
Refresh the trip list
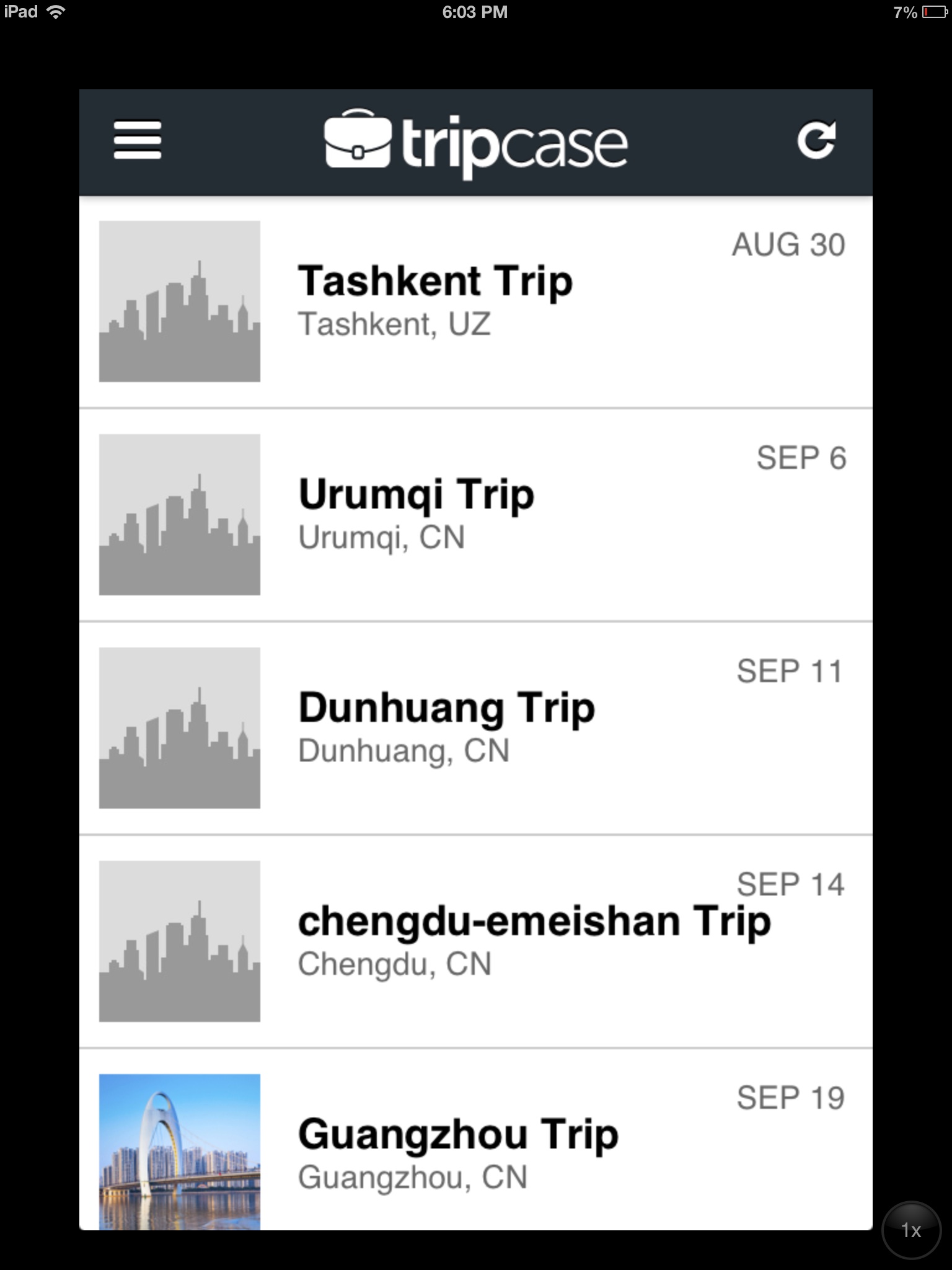[816, 140]
